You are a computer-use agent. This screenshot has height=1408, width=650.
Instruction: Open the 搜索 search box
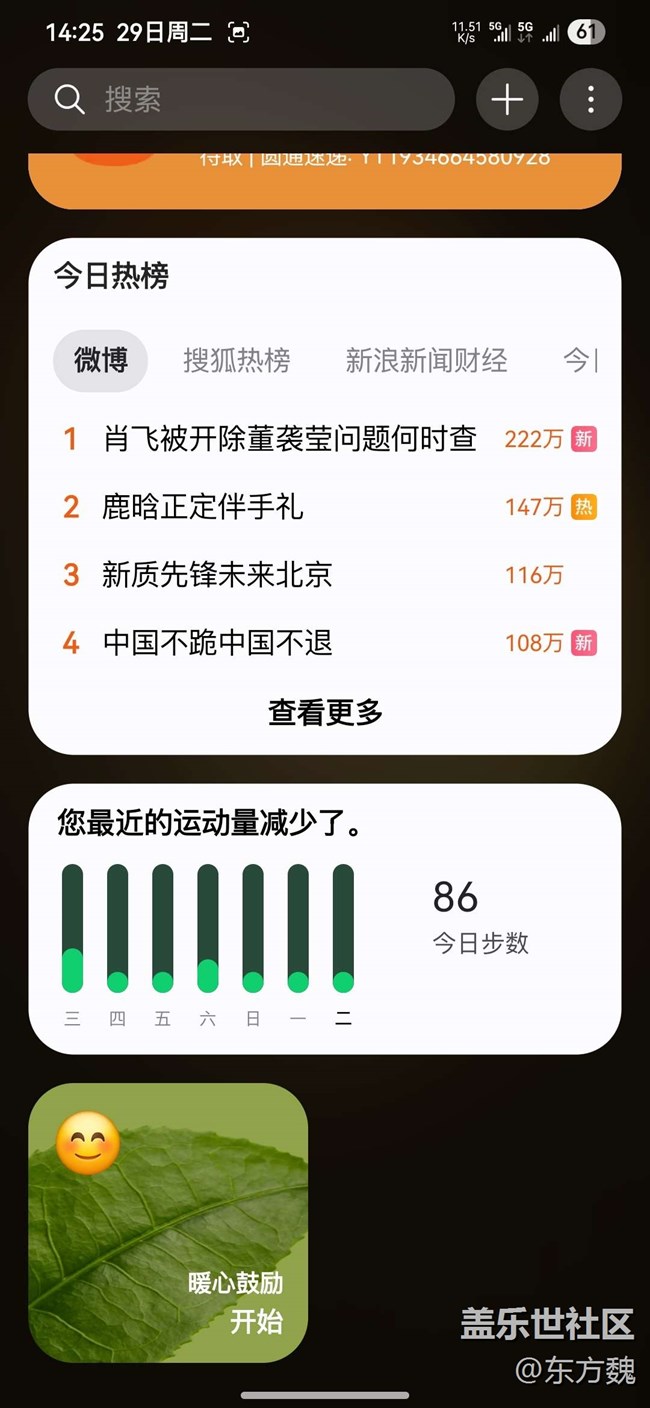(x=241, y=99)
